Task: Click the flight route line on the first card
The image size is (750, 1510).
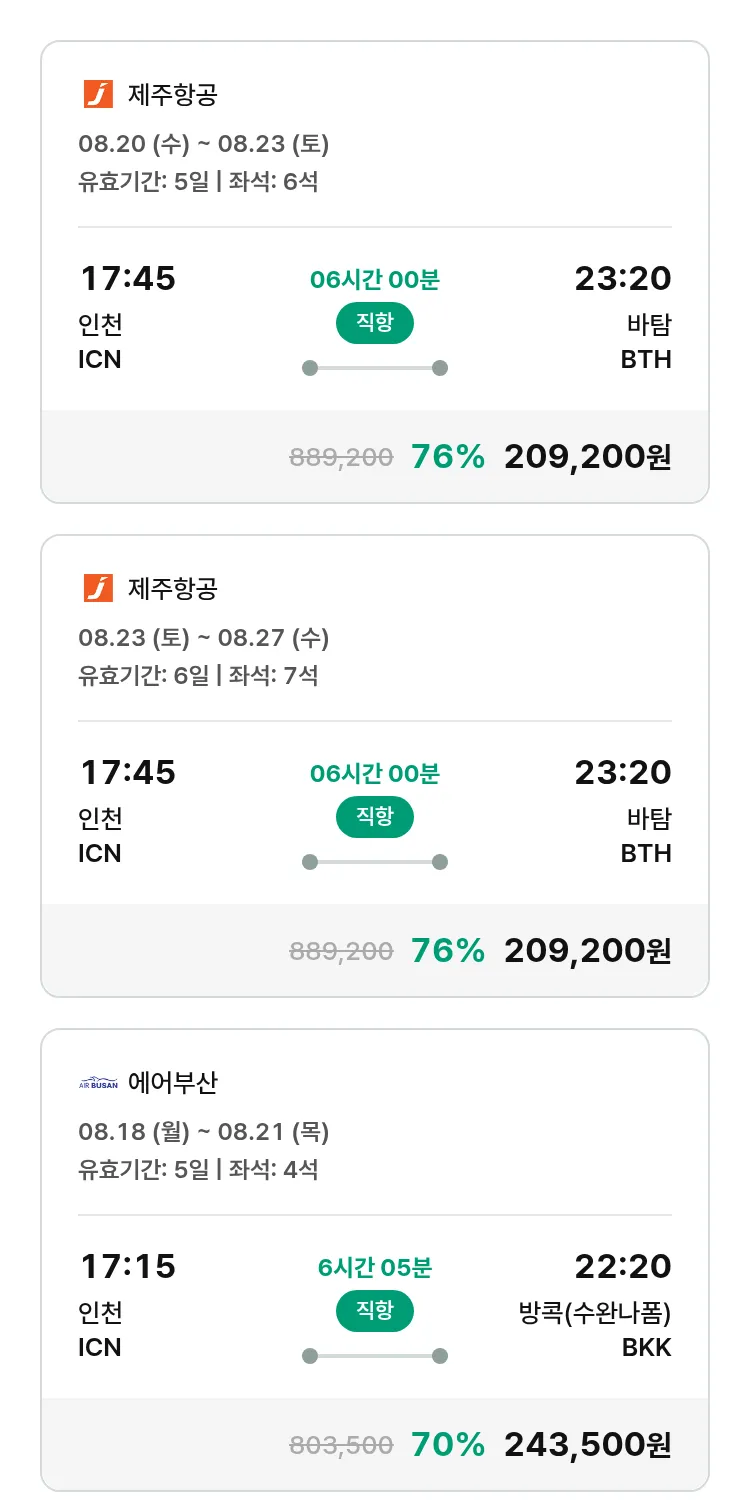Action: 374,367
